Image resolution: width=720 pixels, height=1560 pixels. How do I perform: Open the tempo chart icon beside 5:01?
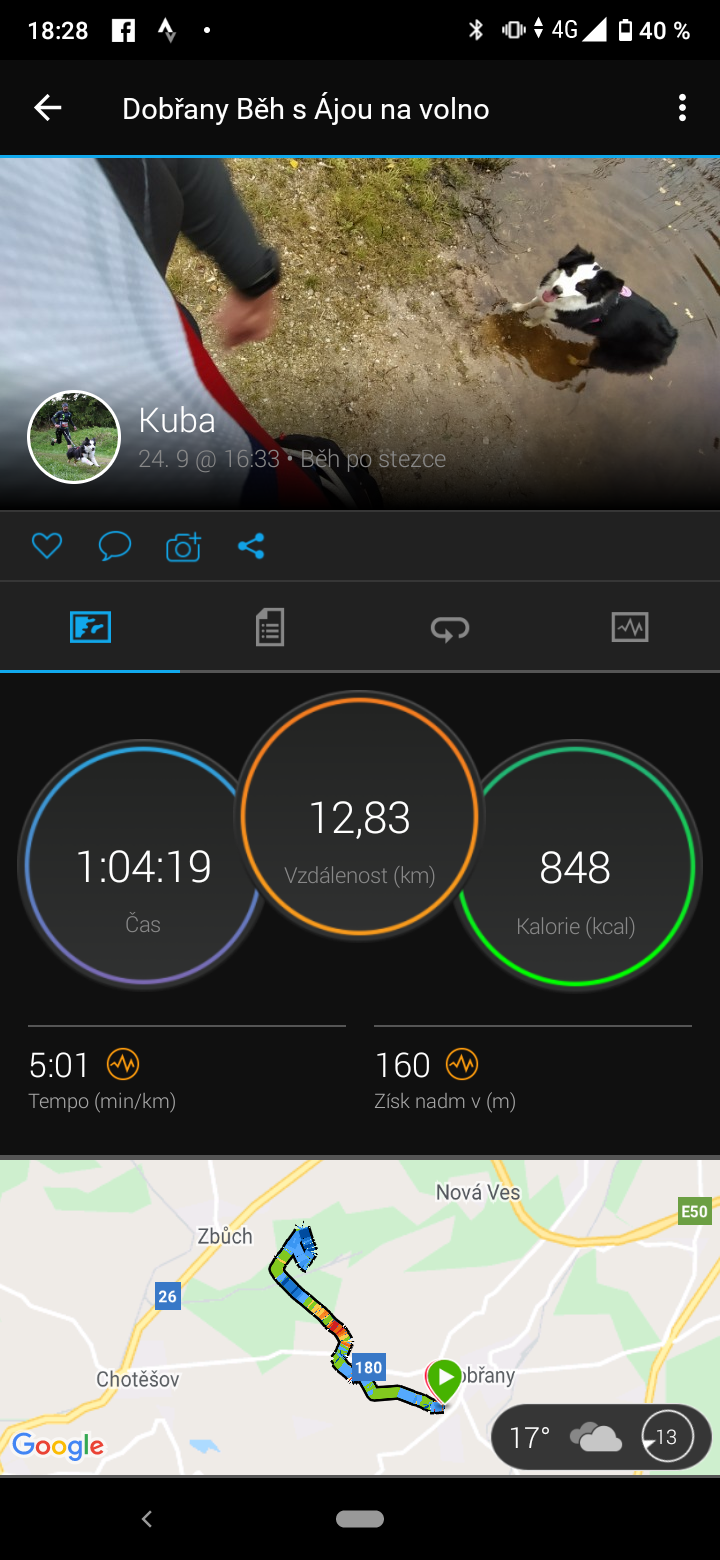coord(123,1064)
